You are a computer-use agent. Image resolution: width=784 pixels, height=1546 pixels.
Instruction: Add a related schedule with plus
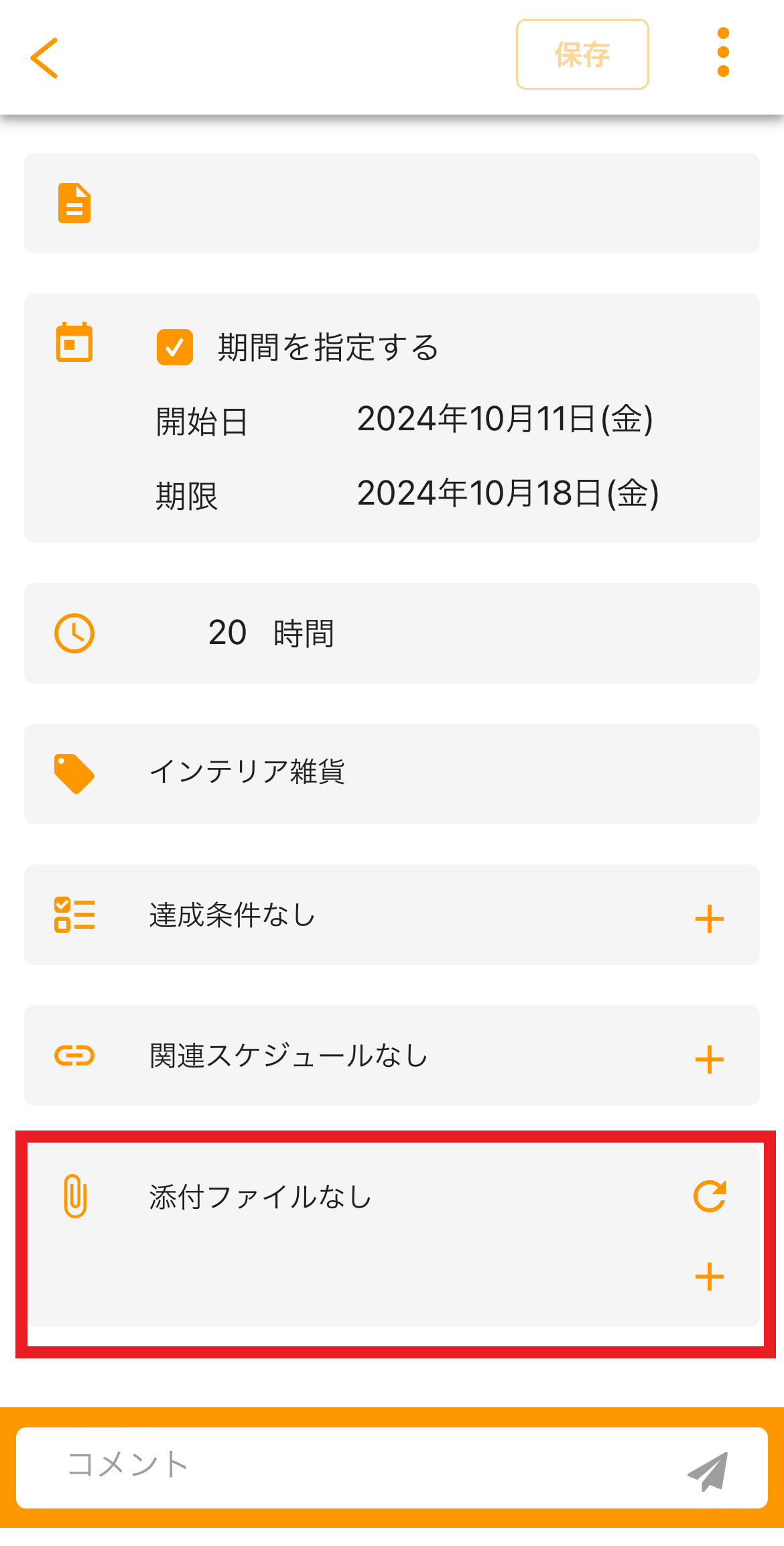(710, 1059)
